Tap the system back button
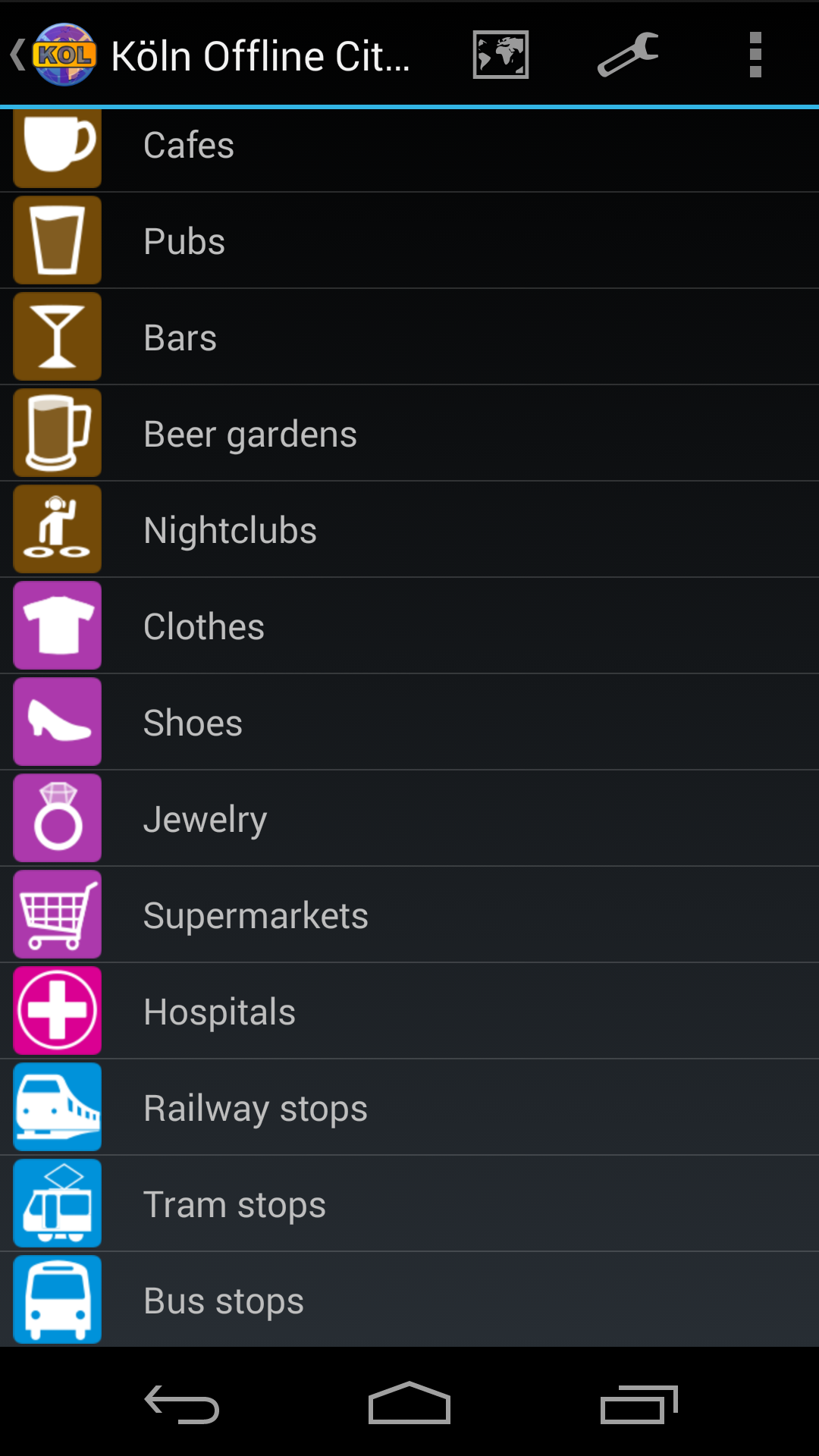 tap(182, 1404)
